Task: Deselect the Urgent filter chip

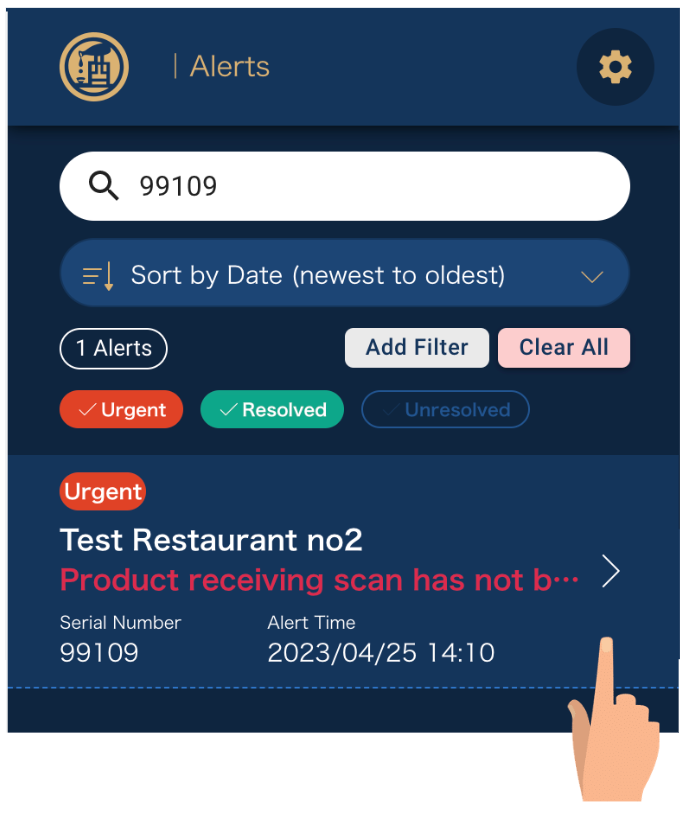Action: click(x=122, y=410)
